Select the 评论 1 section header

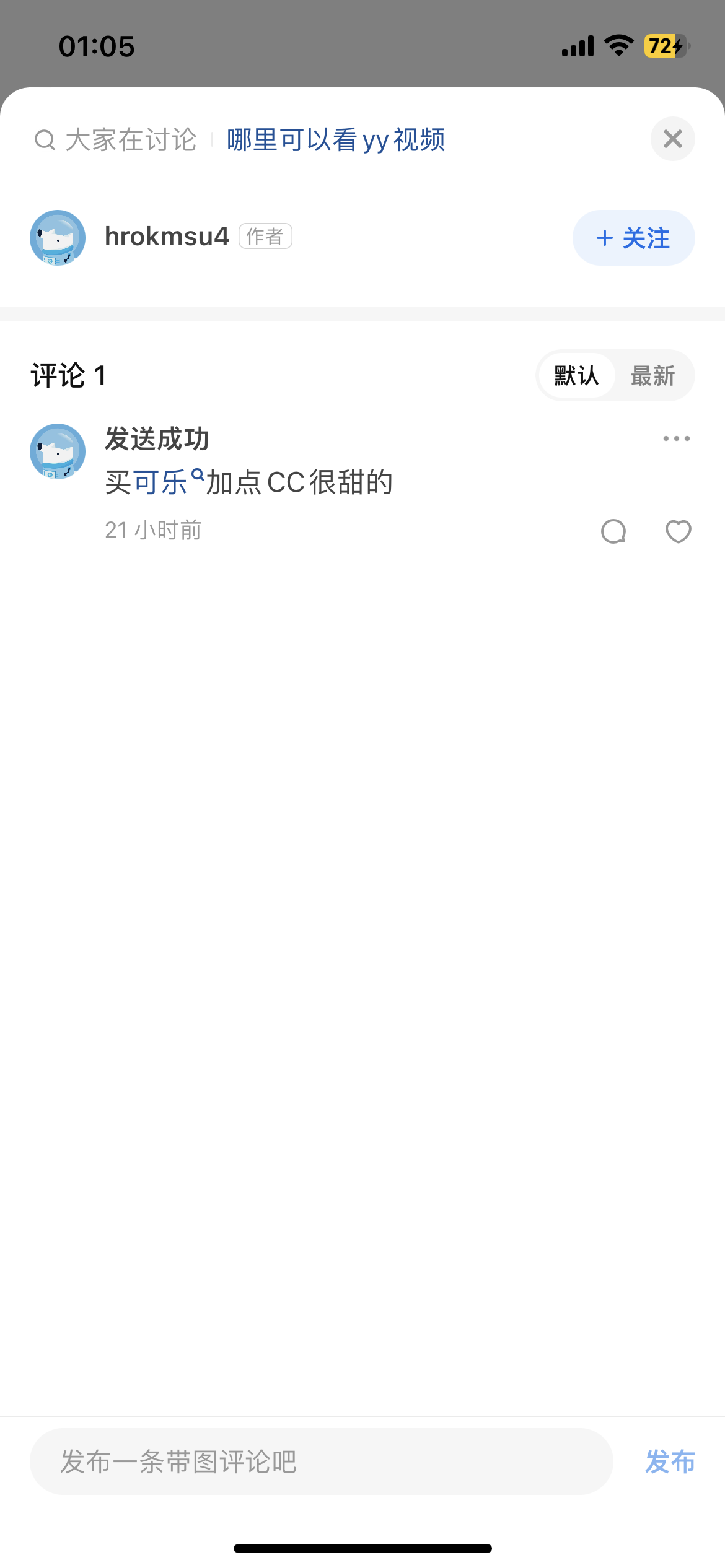point(68,375)
